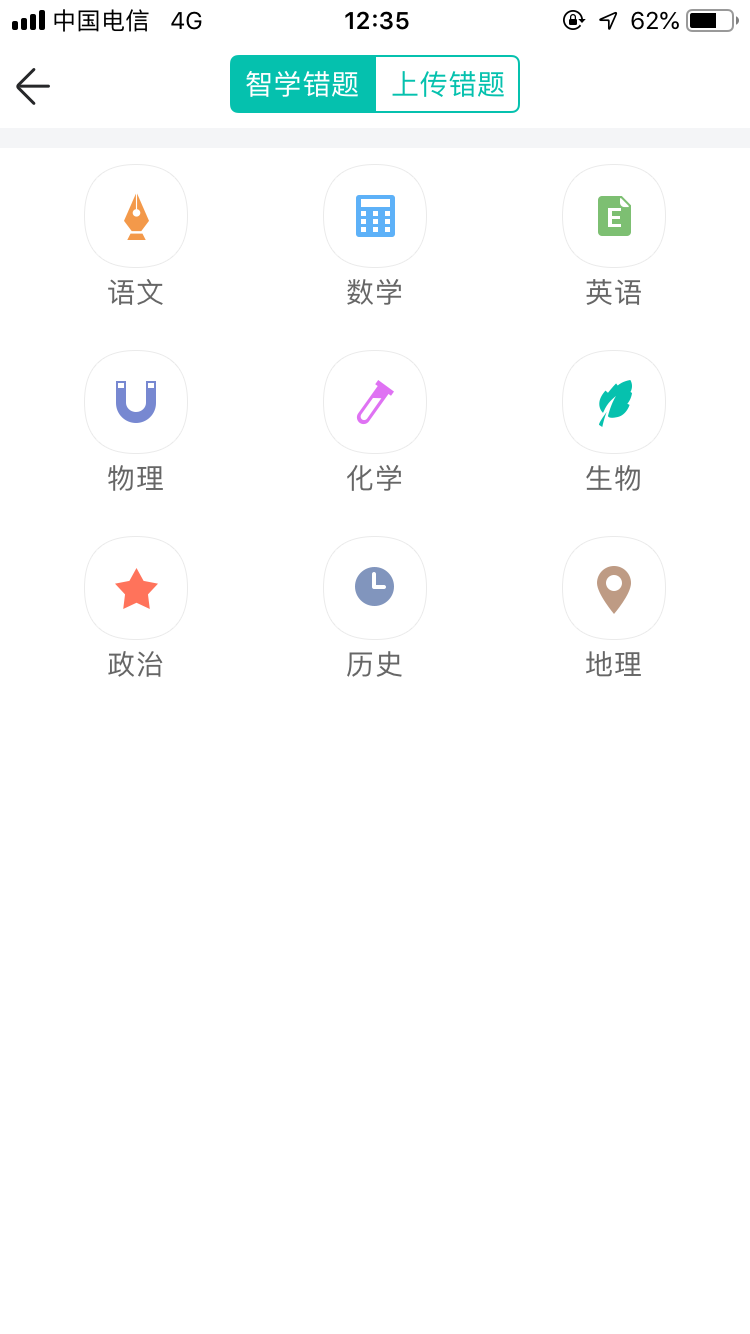Tap the 物理 (Physics) magnet icon
This screenshot has width=750, height=1334.
[x=136, y=402]
